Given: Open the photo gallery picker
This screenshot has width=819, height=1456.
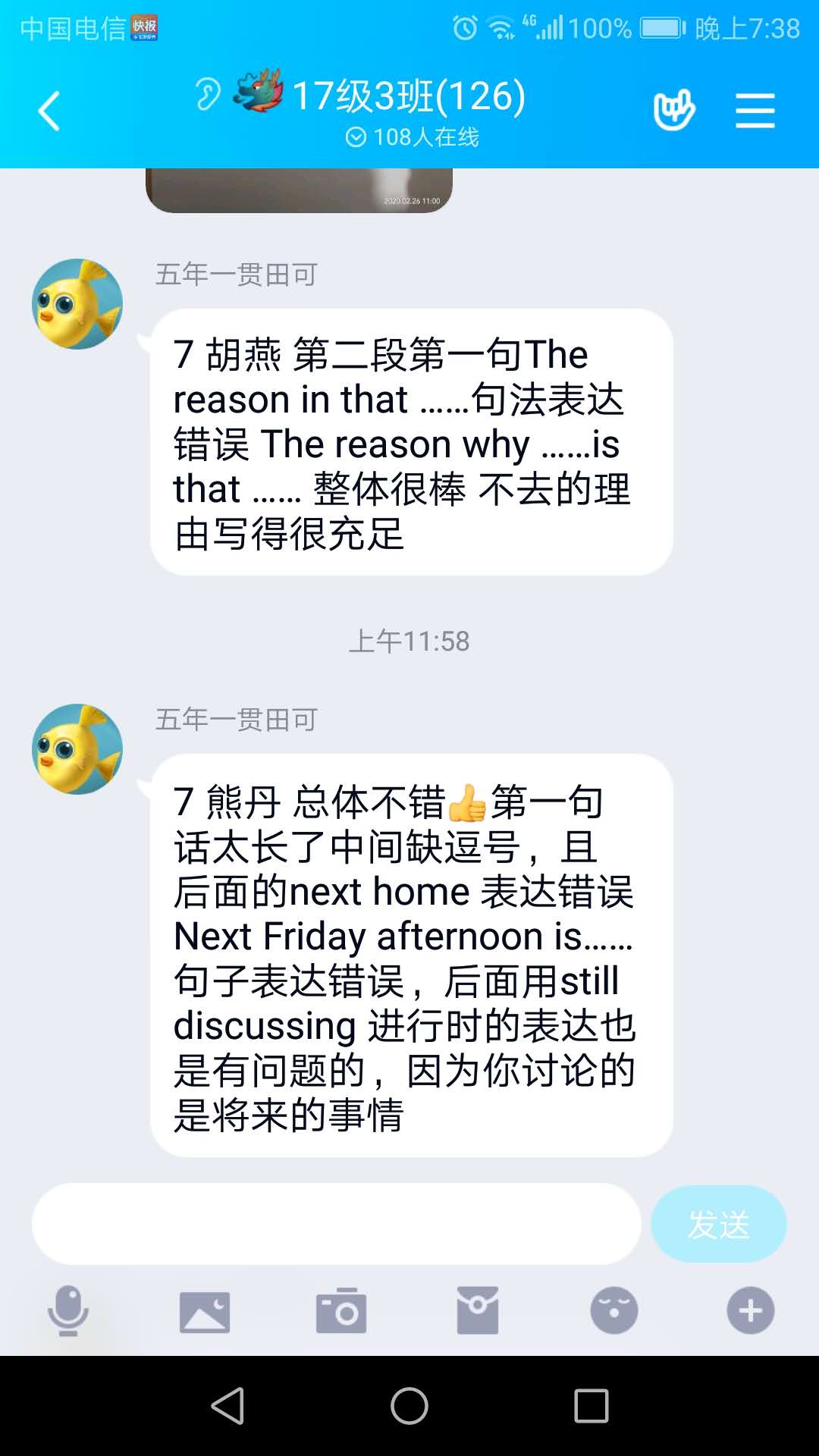Looking at the screenshot, I should coord(205,1310).
